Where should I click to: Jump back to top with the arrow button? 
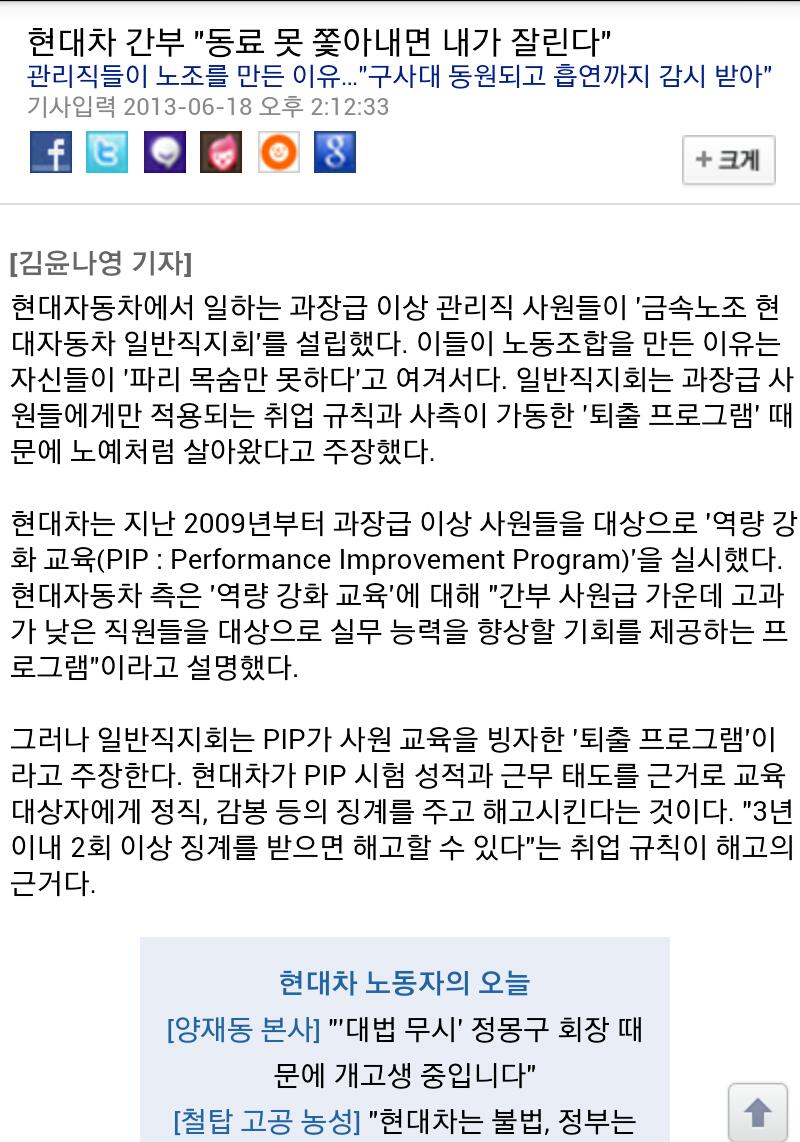[757, 1112]
